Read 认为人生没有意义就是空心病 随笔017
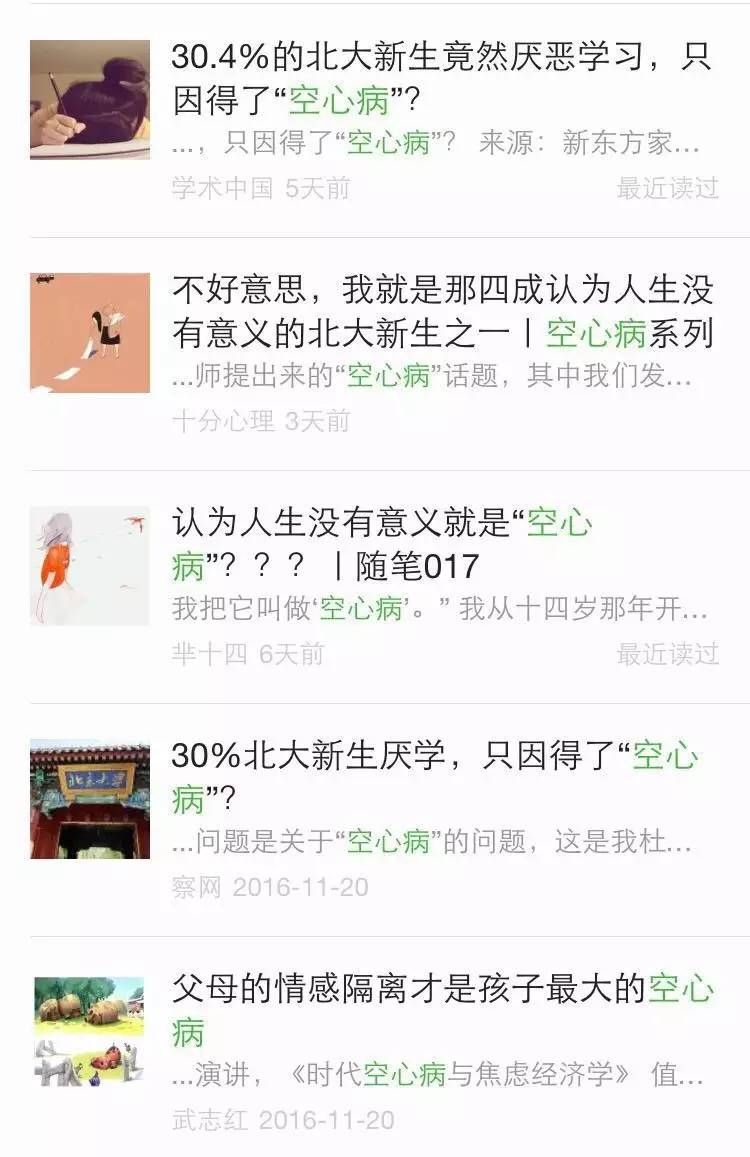This screenshot has width=750, height=1157. 382,544
